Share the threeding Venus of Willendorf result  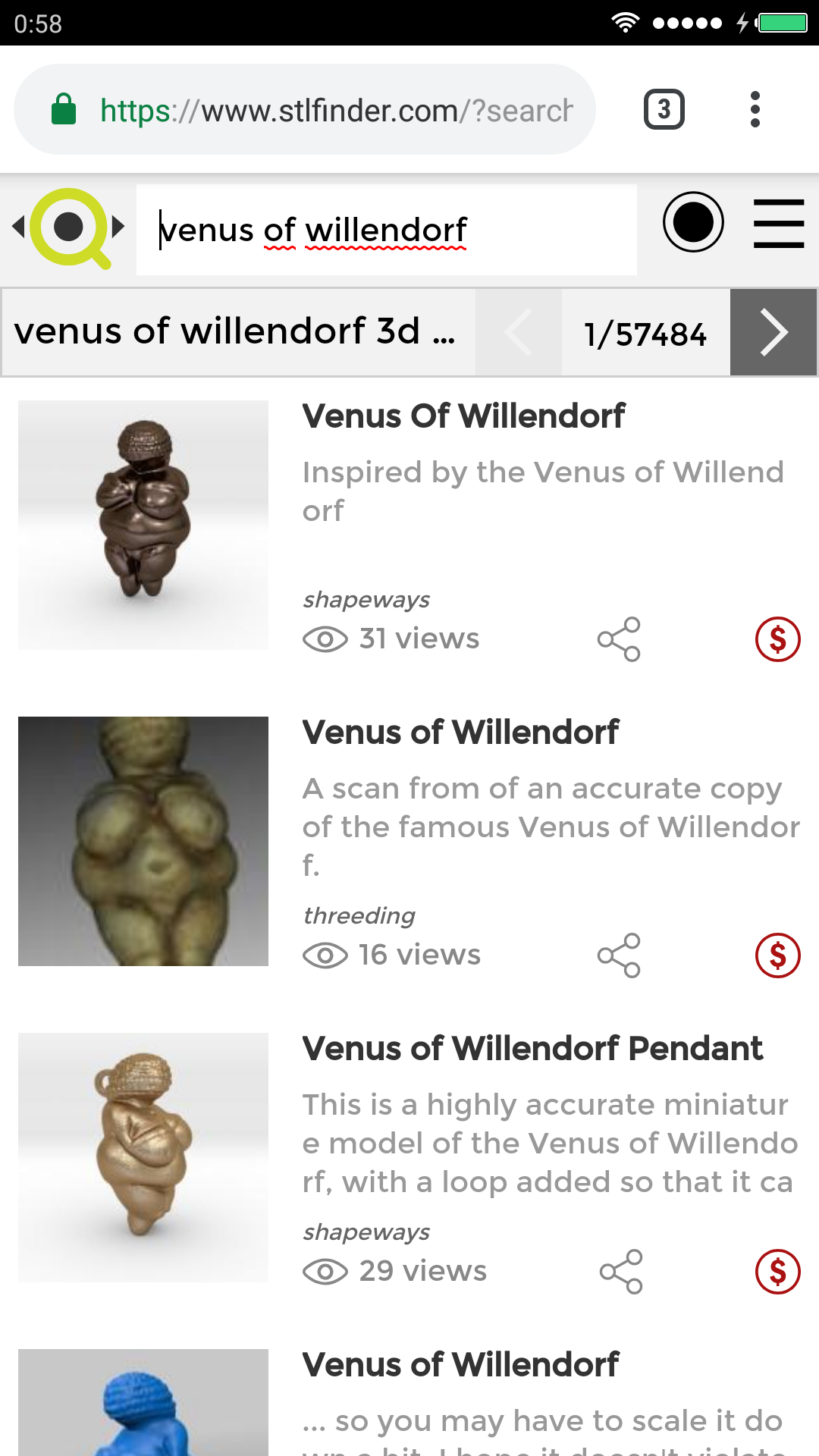(x=619, y=955)
